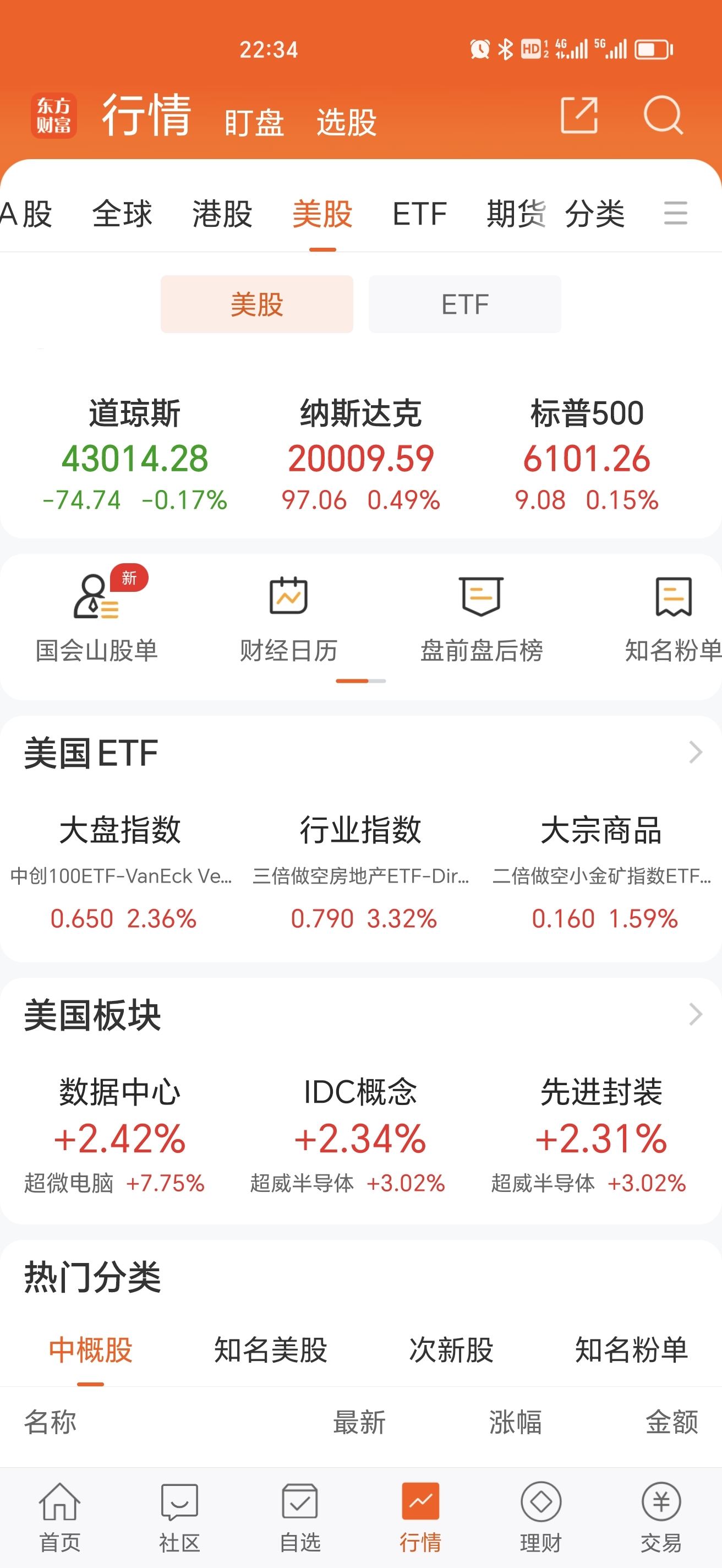The width and height of the screenshot is (722, 1568).
Task: Tap the share icon in header
Action: point(578,115)
